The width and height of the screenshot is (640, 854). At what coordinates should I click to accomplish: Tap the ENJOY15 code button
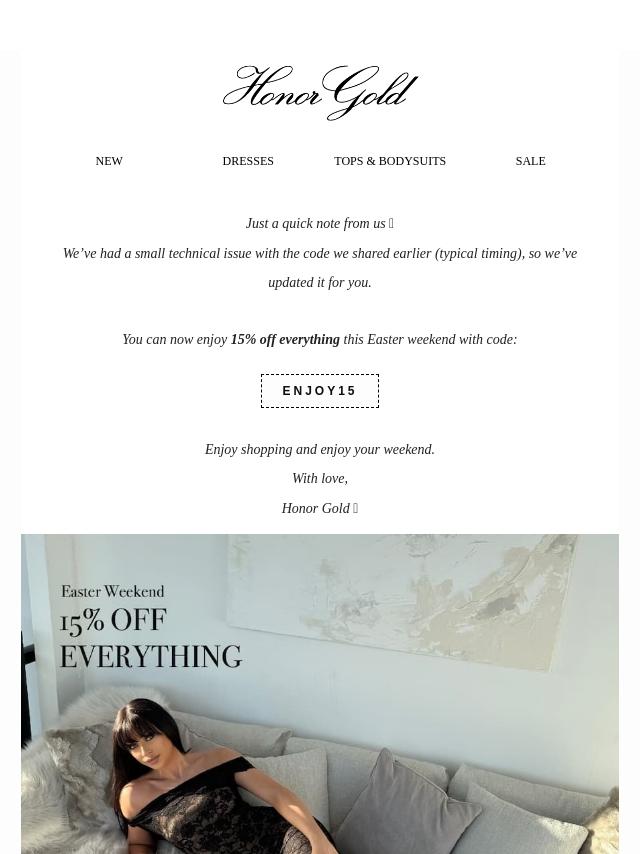click(x=320, y=391)
